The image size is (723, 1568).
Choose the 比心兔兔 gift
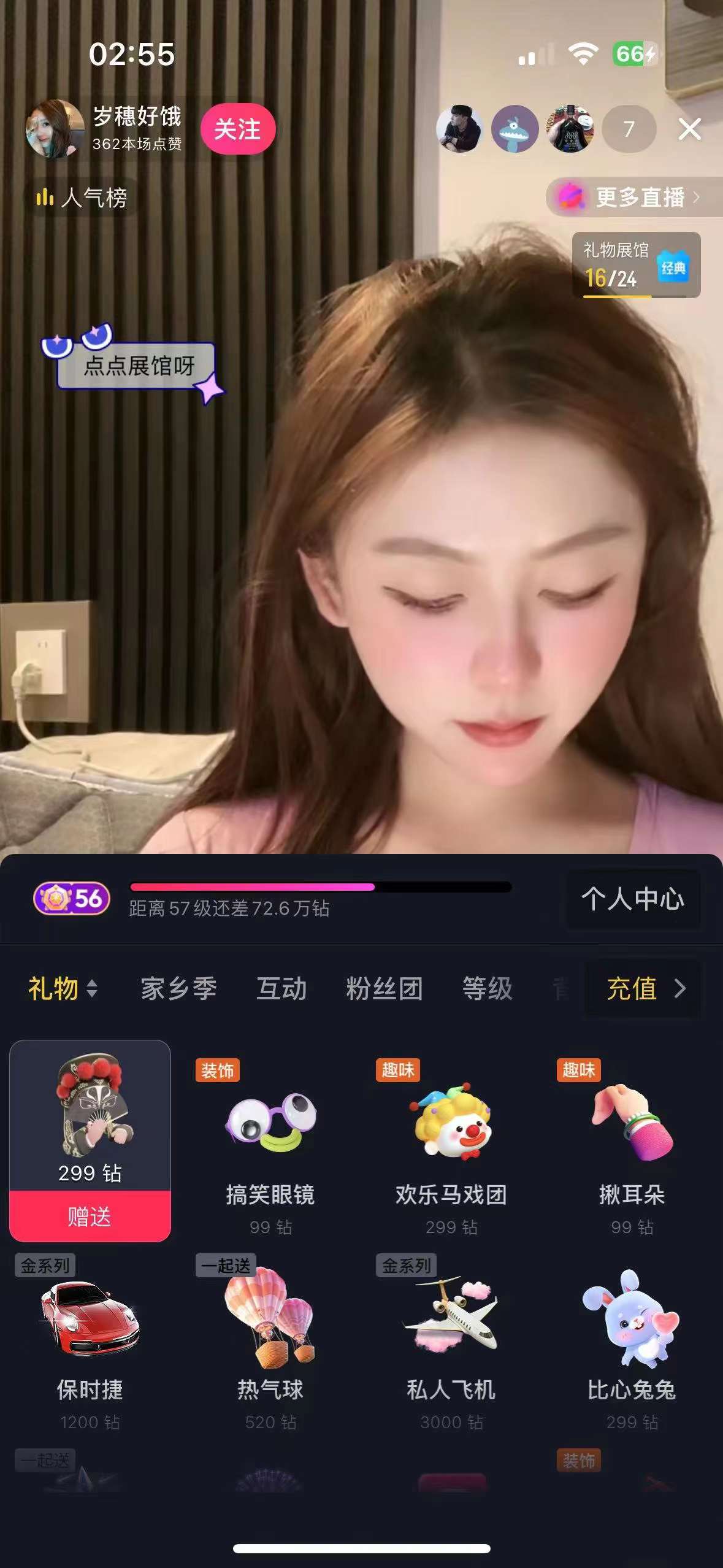pyautogui.click(x=632, y=1337)
